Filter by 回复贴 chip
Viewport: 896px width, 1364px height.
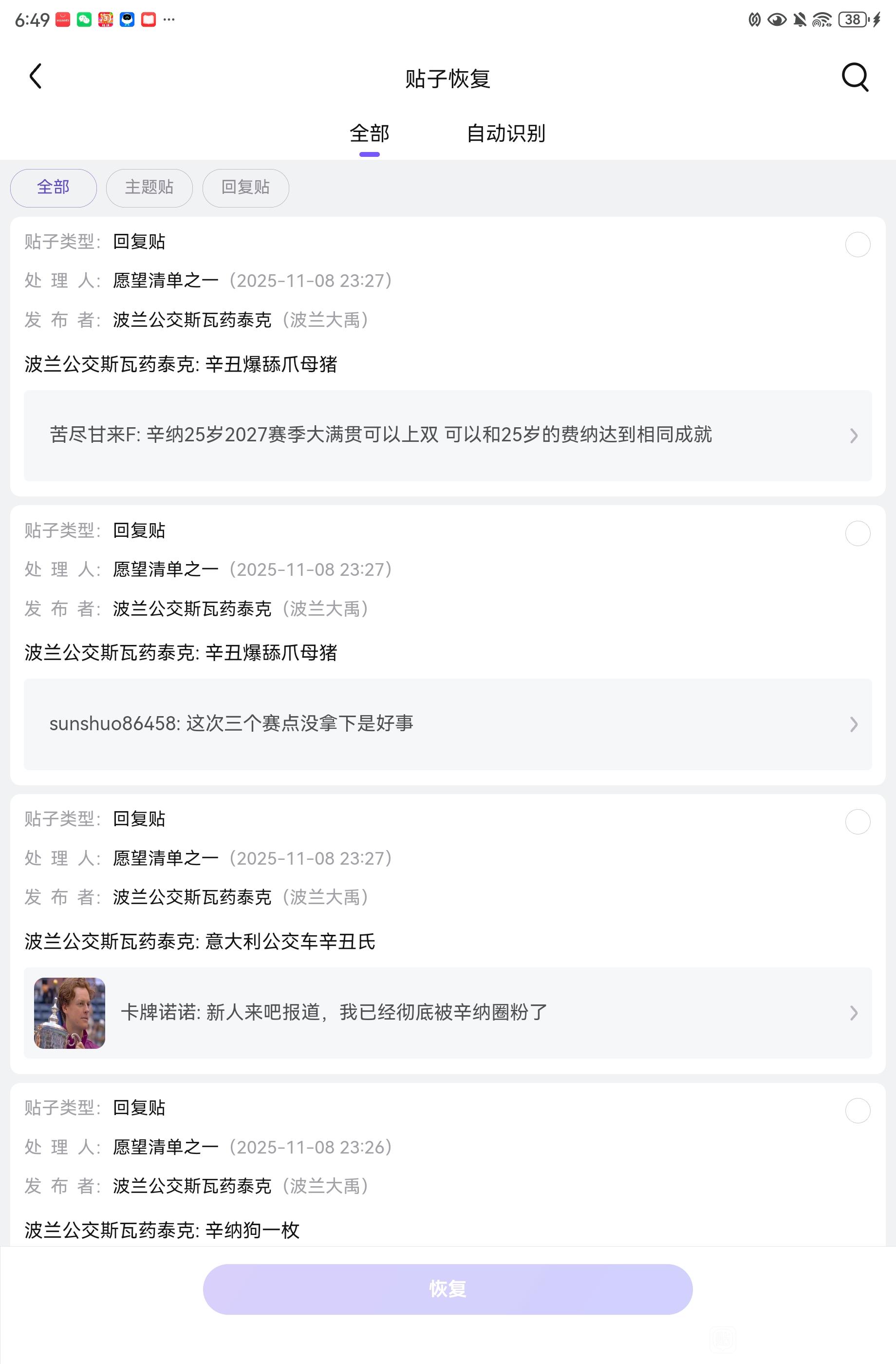(x=245, y=188)
